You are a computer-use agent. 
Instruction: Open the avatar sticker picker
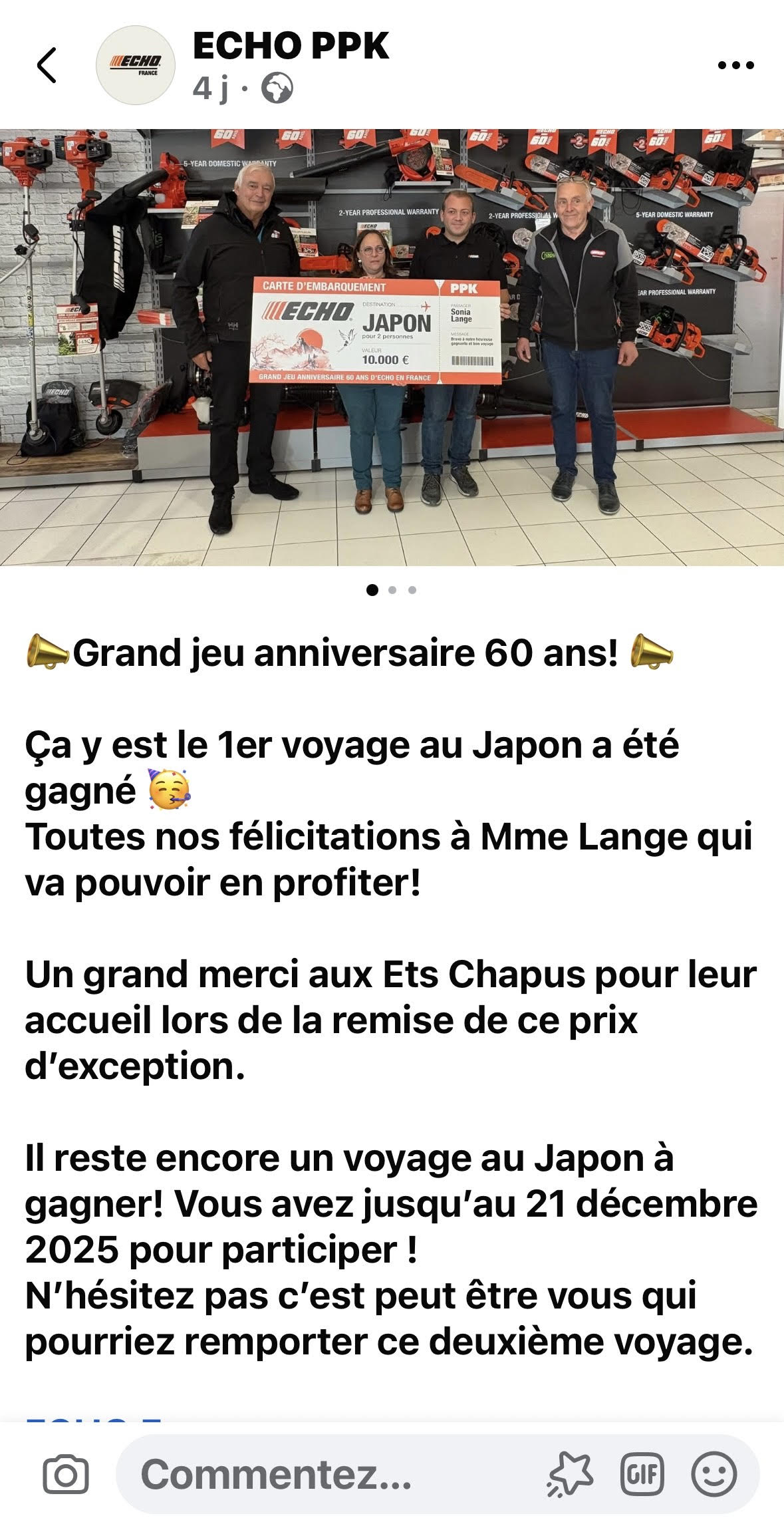[x=570, y=1475]
